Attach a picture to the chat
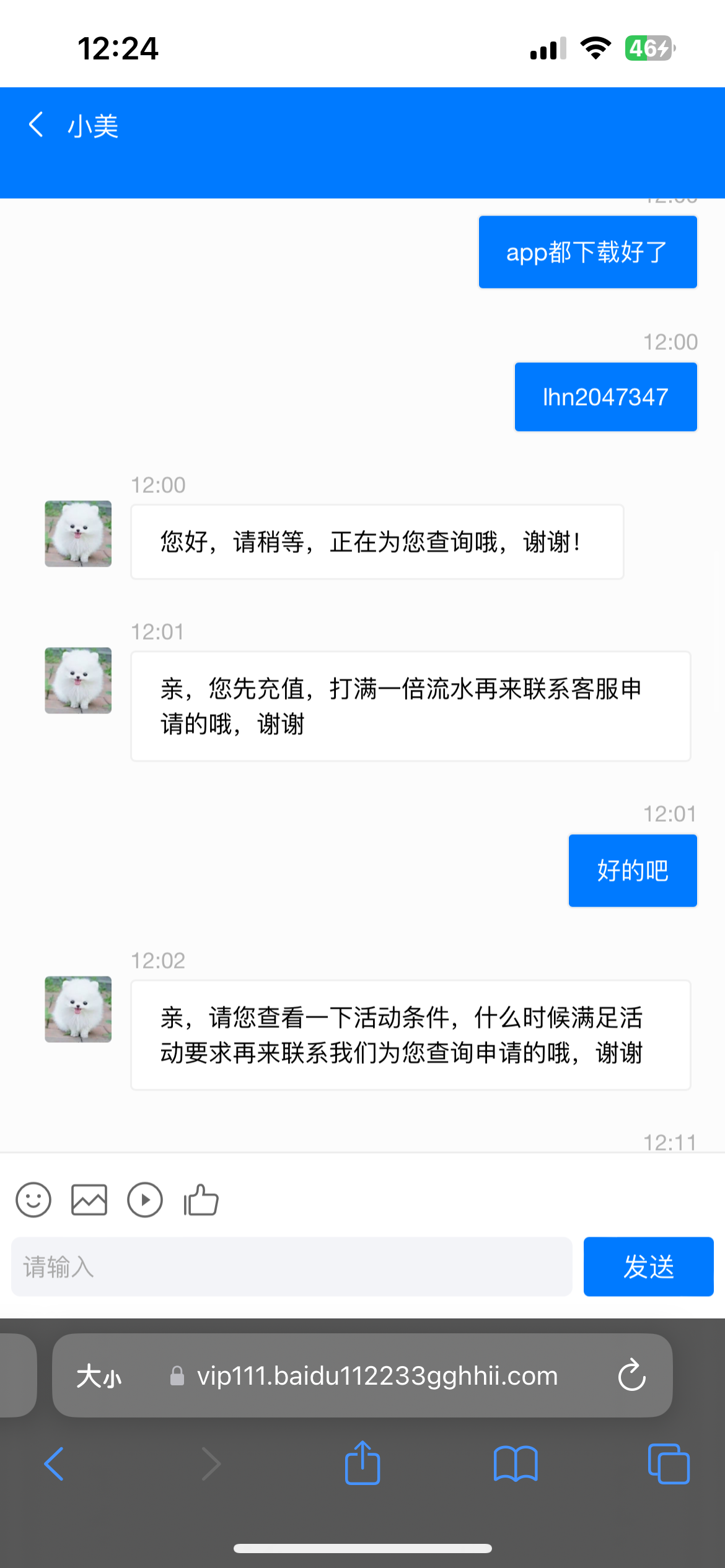 point(89,1200)
